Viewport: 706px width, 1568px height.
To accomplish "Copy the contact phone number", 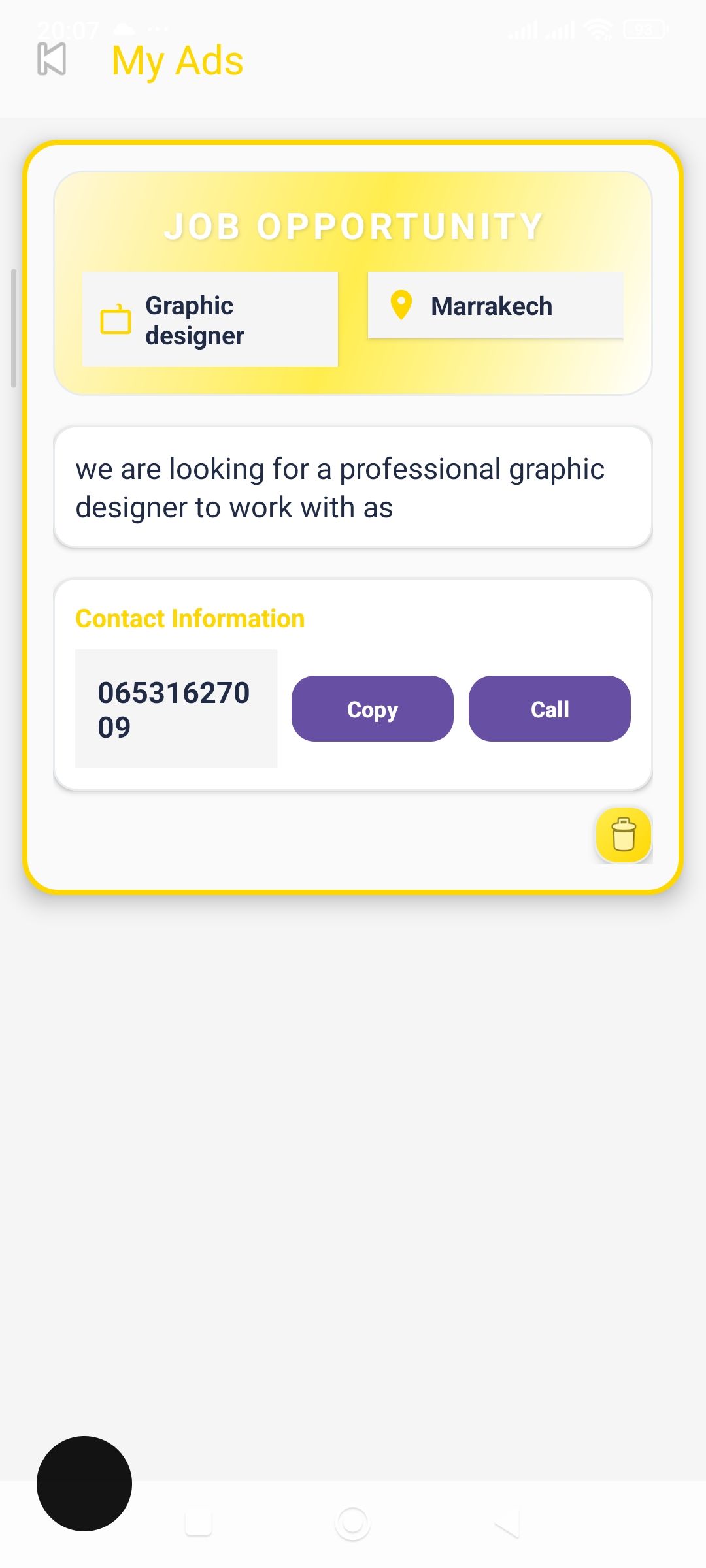I will click(372, 709).
